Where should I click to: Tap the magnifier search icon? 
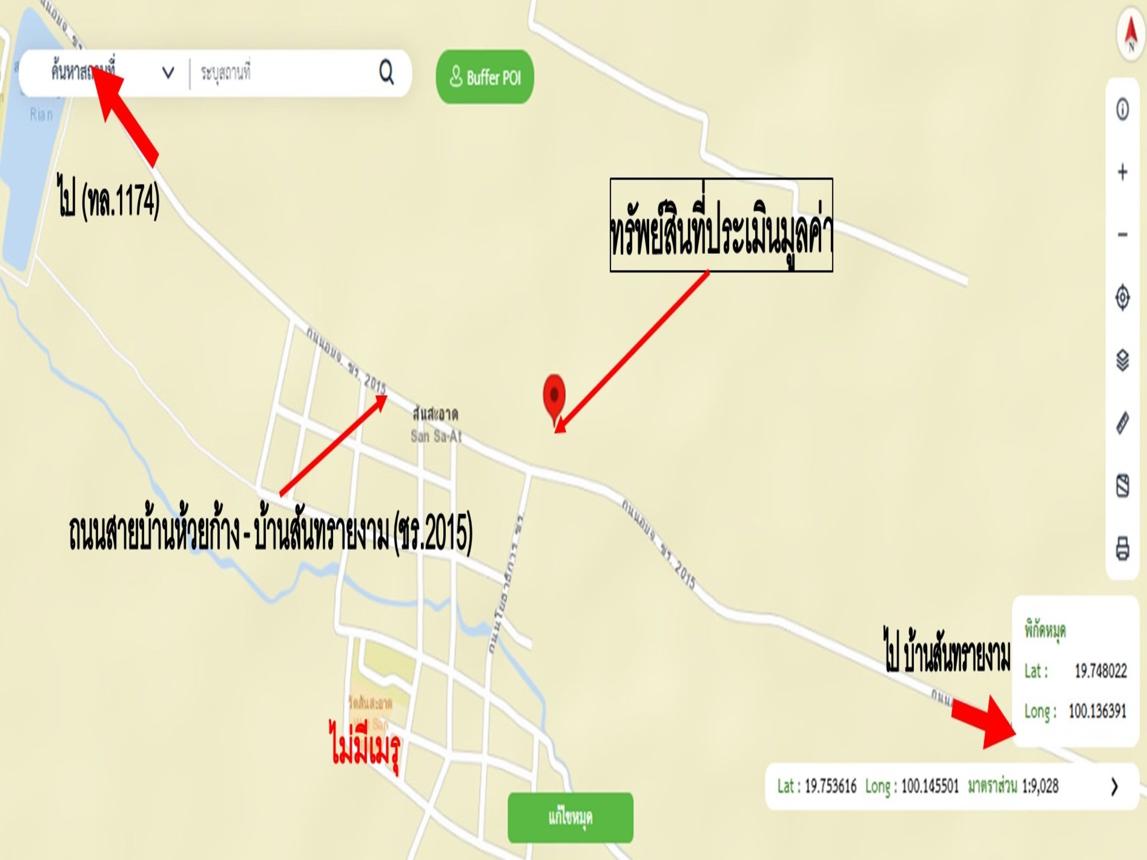coord(386,73)
